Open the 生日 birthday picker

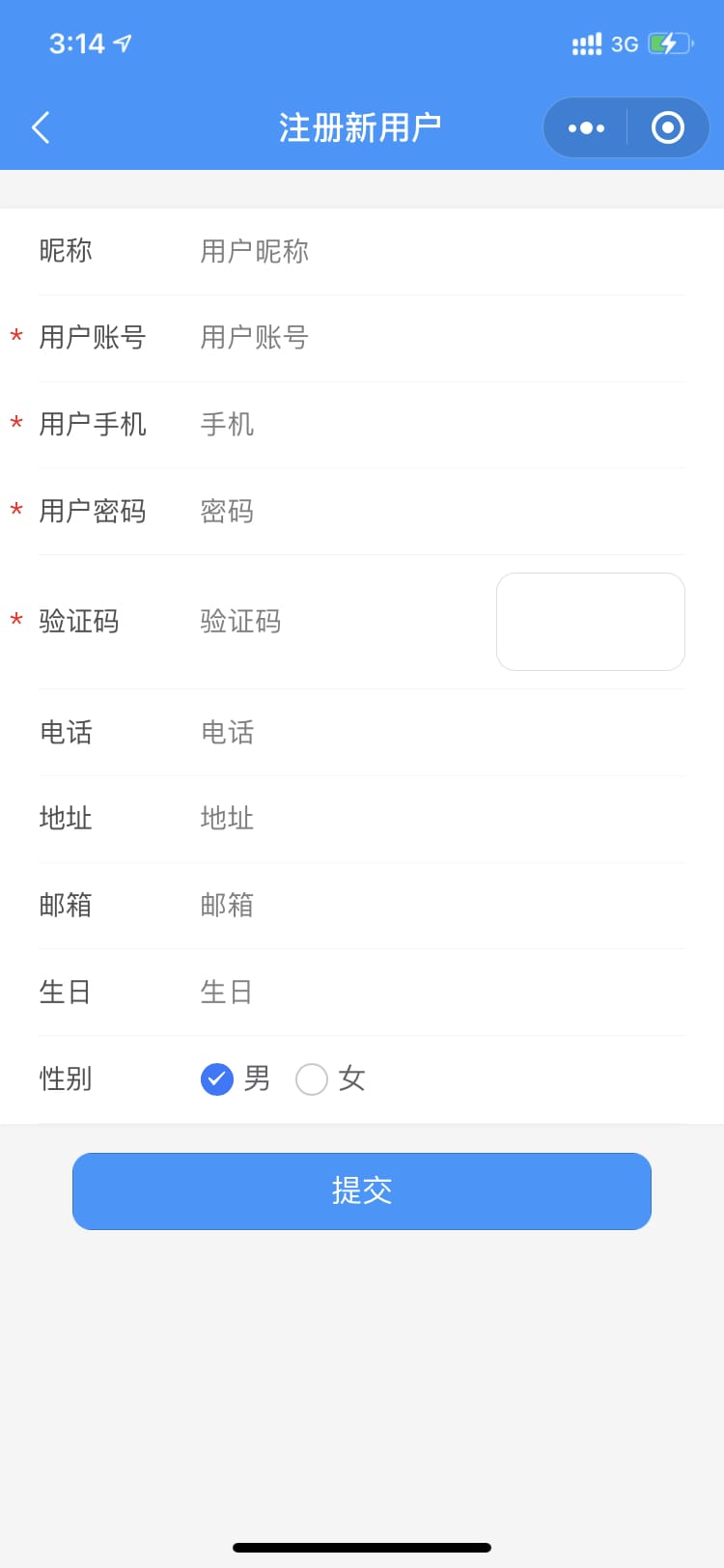coord(434,992)
